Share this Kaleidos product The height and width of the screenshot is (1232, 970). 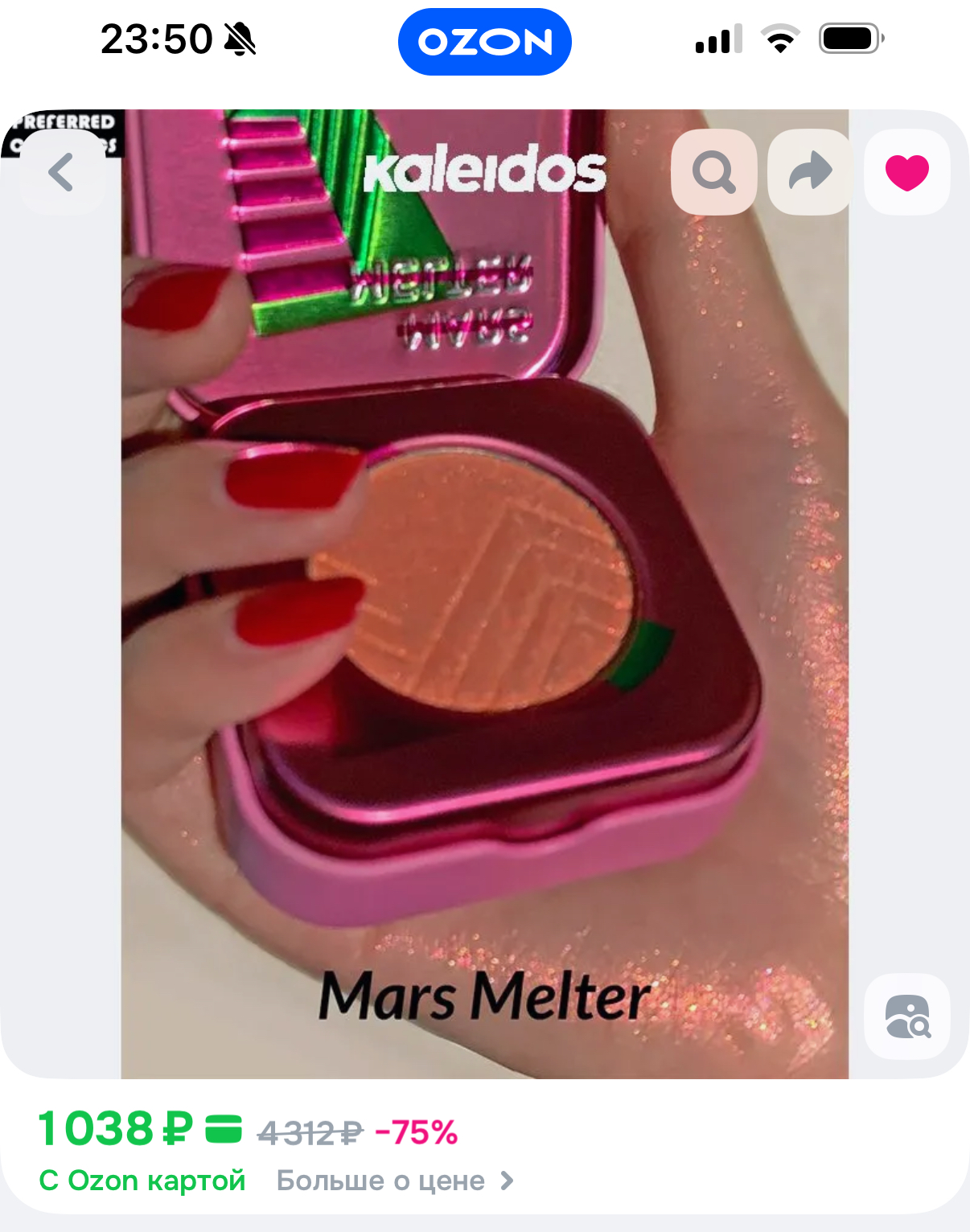click(809, 172)
